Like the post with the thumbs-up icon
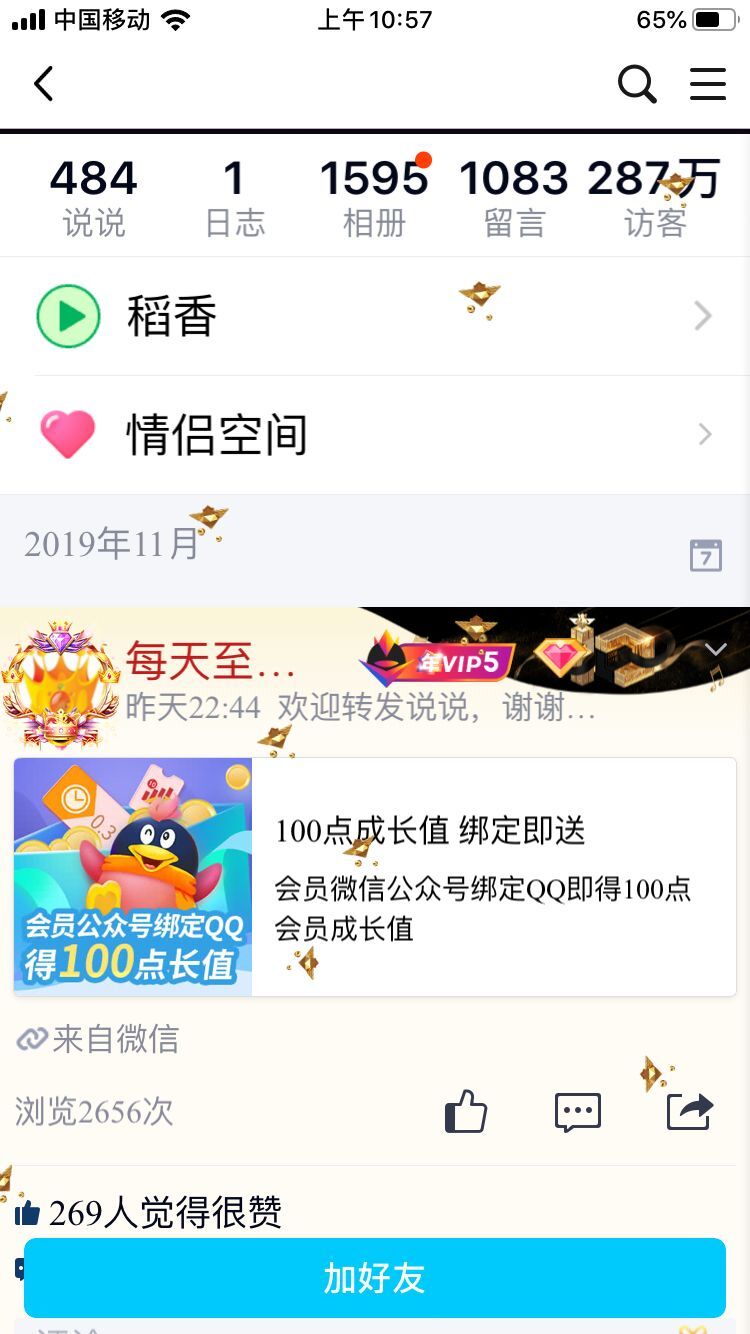 (x=466, y=1112)
